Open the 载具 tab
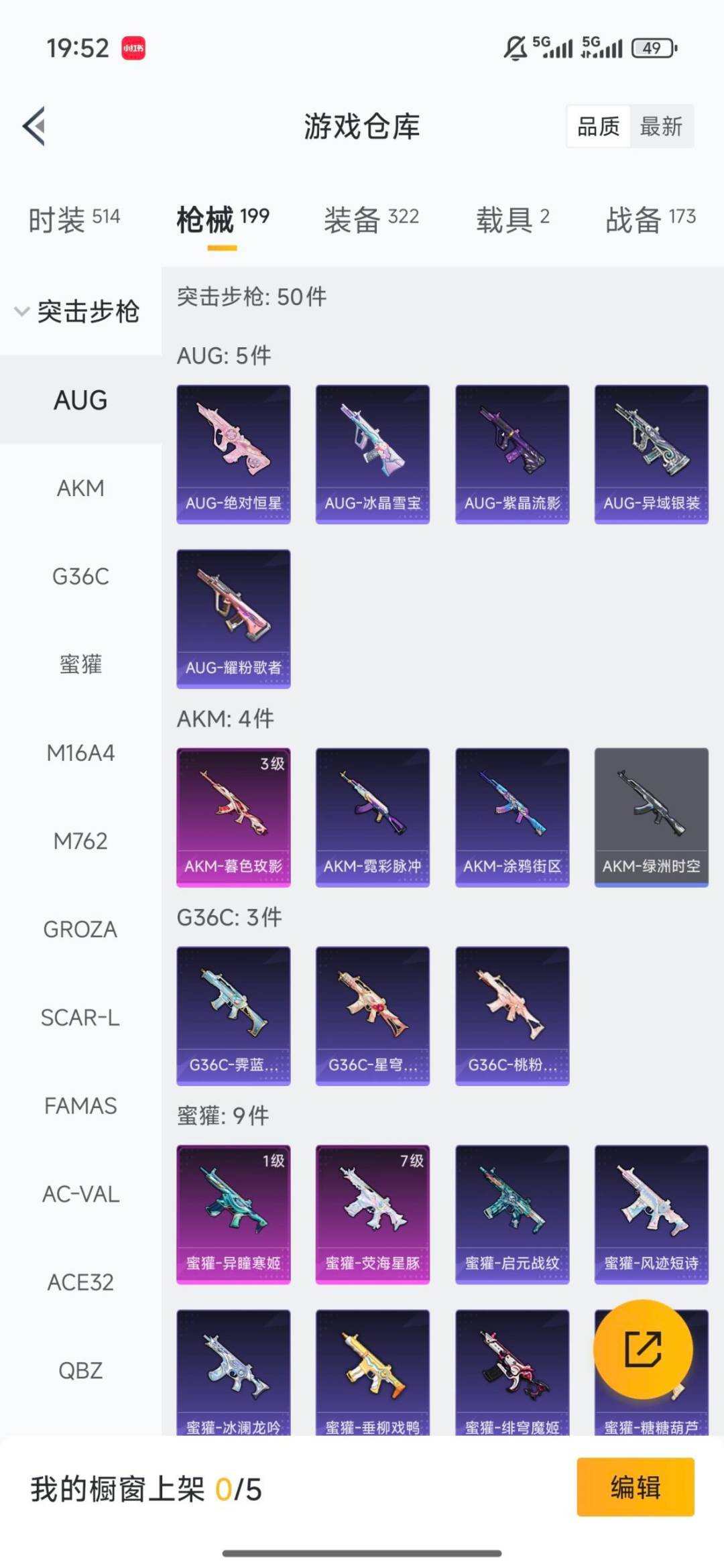 (x=513, y=219)
